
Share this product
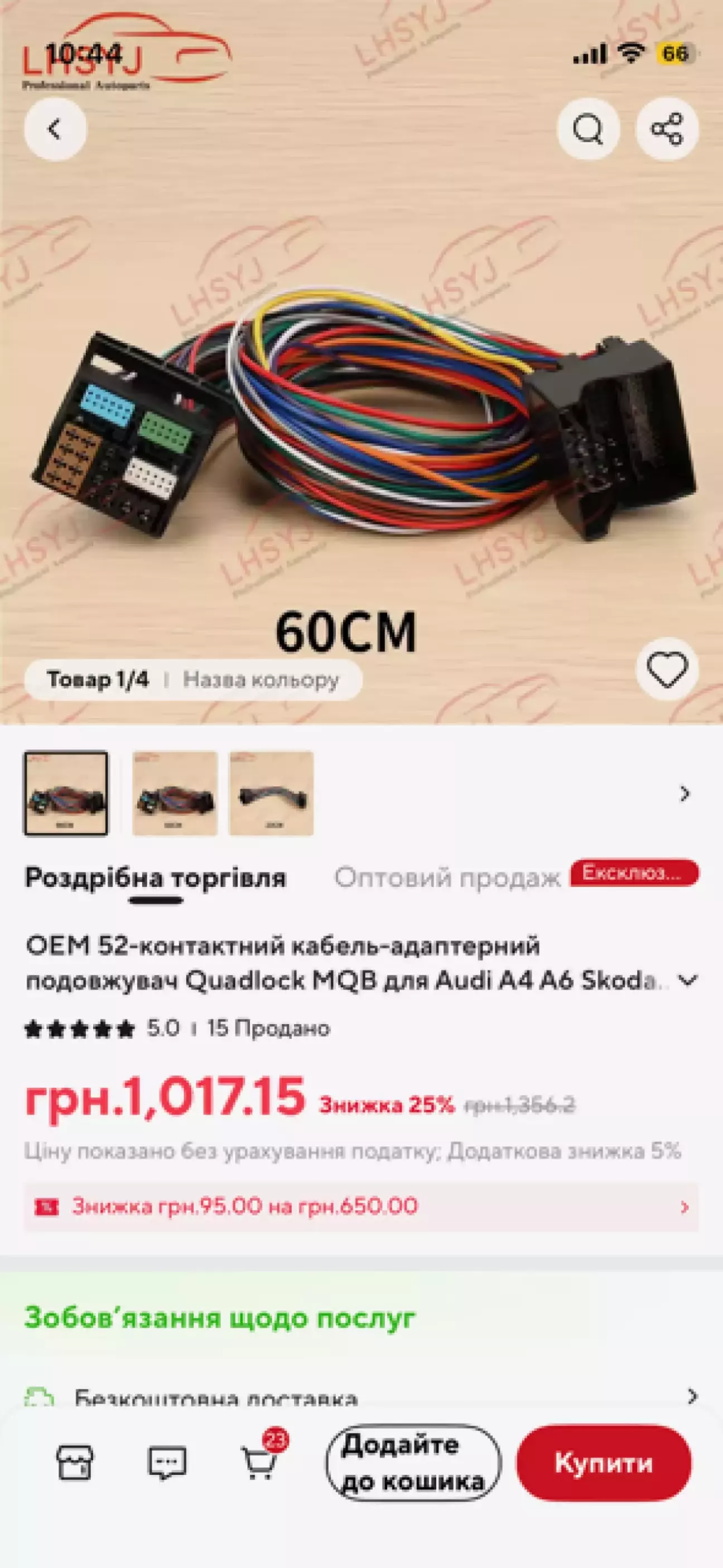click(667, 129)
